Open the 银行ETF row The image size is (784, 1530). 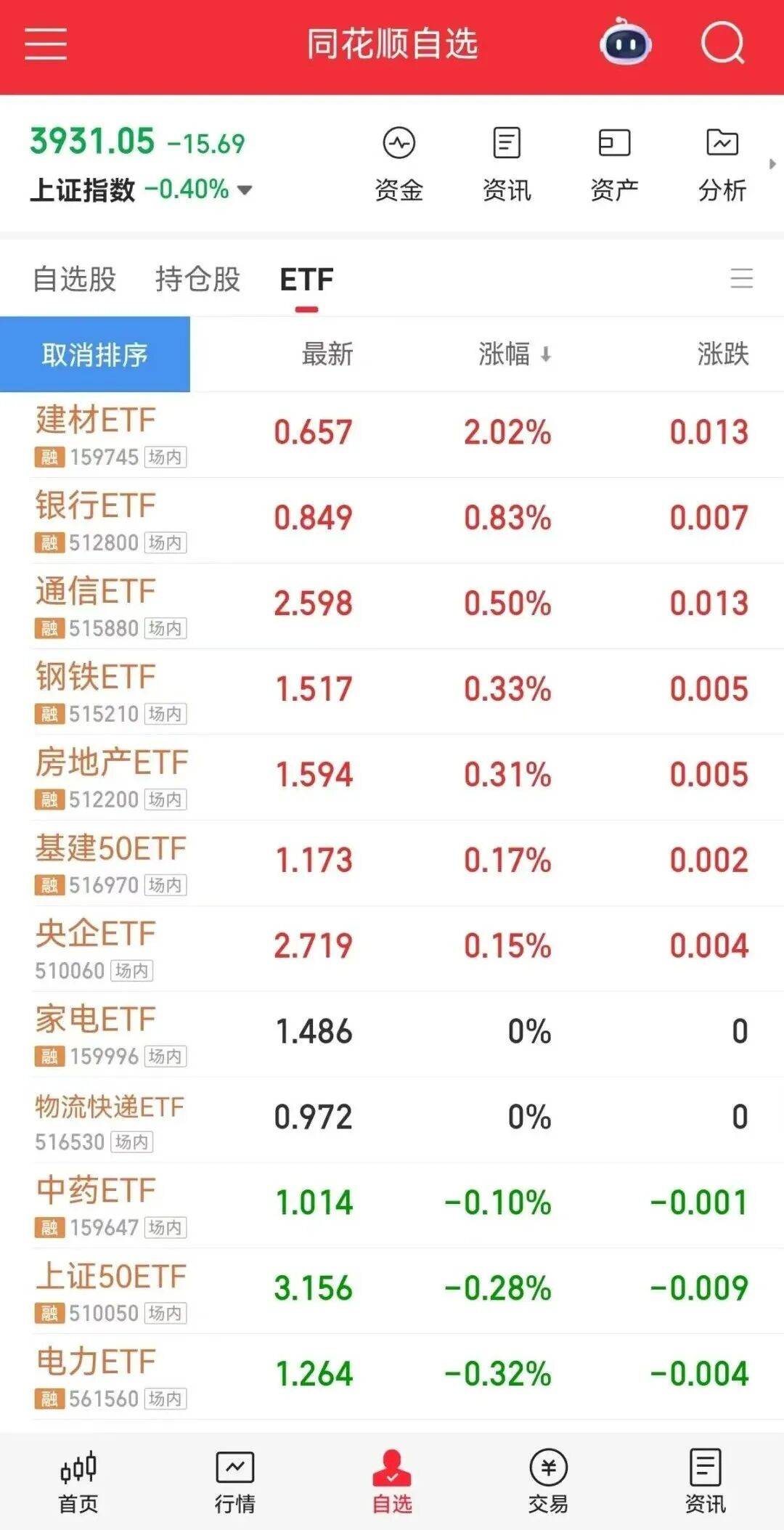pyautogui.click(x=392, y=520)
